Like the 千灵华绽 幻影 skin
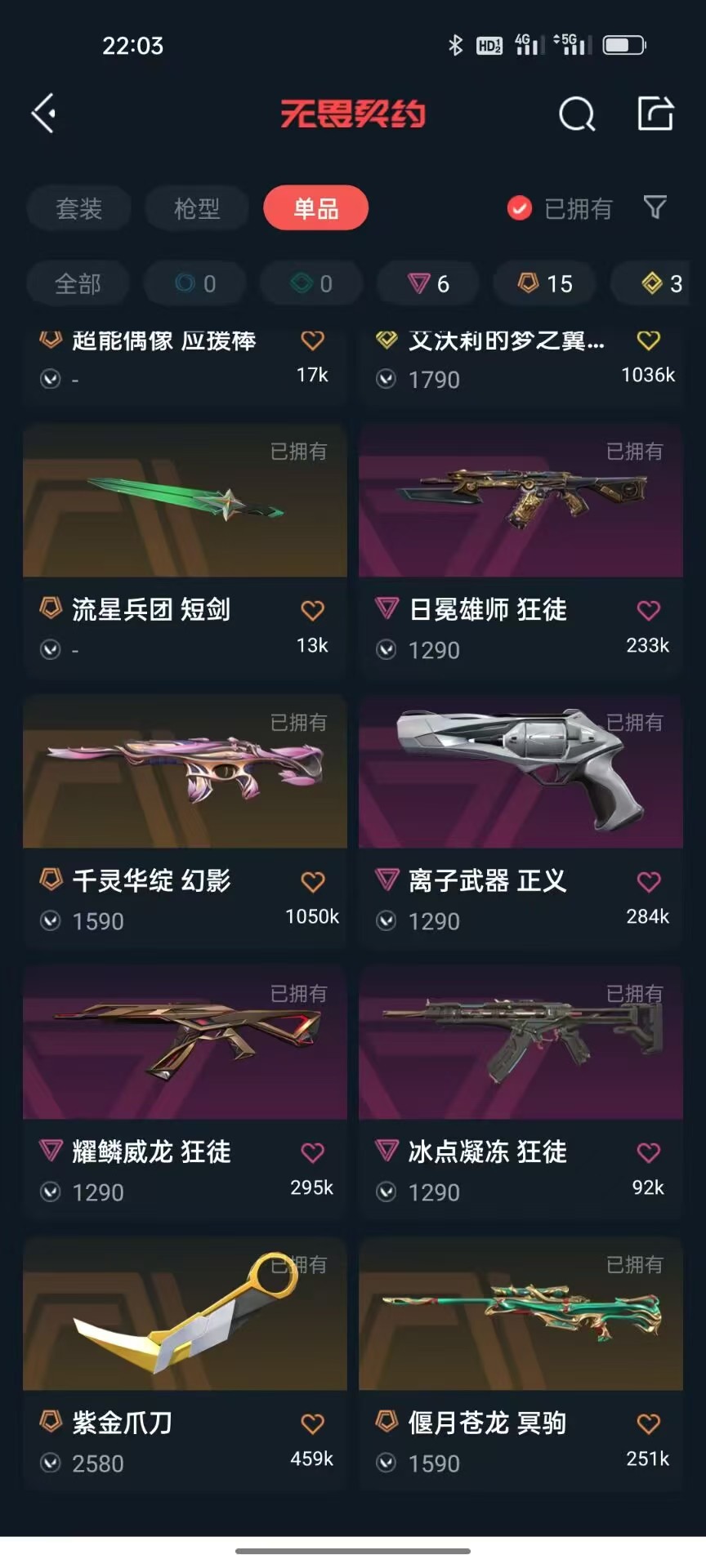Screen dimensions: 706x1568 pos(313,882)
